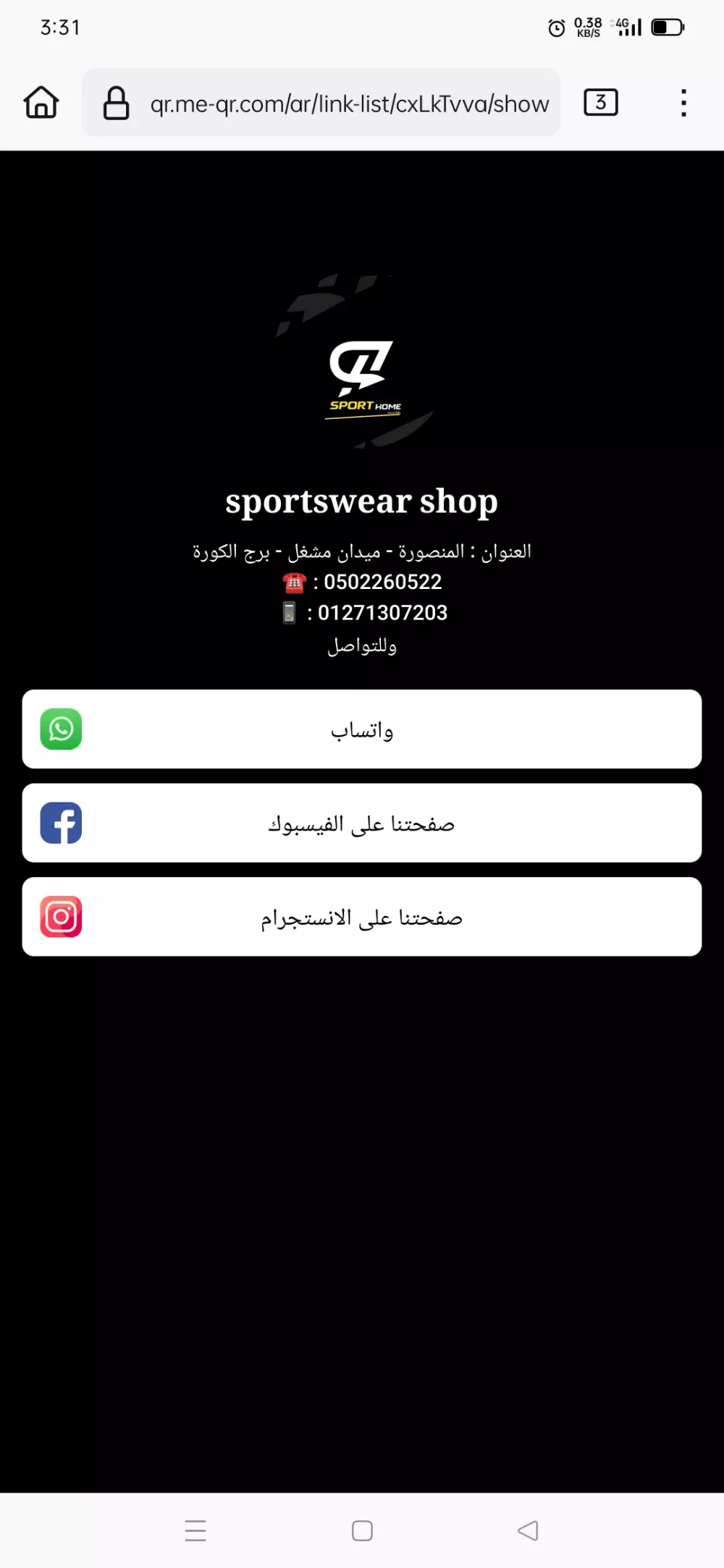Image resolution: width=724 pixels, height=1568 pixels.
Task: Open the 'واتساب' WhatsApp link
Action: (x=362, y=729)
